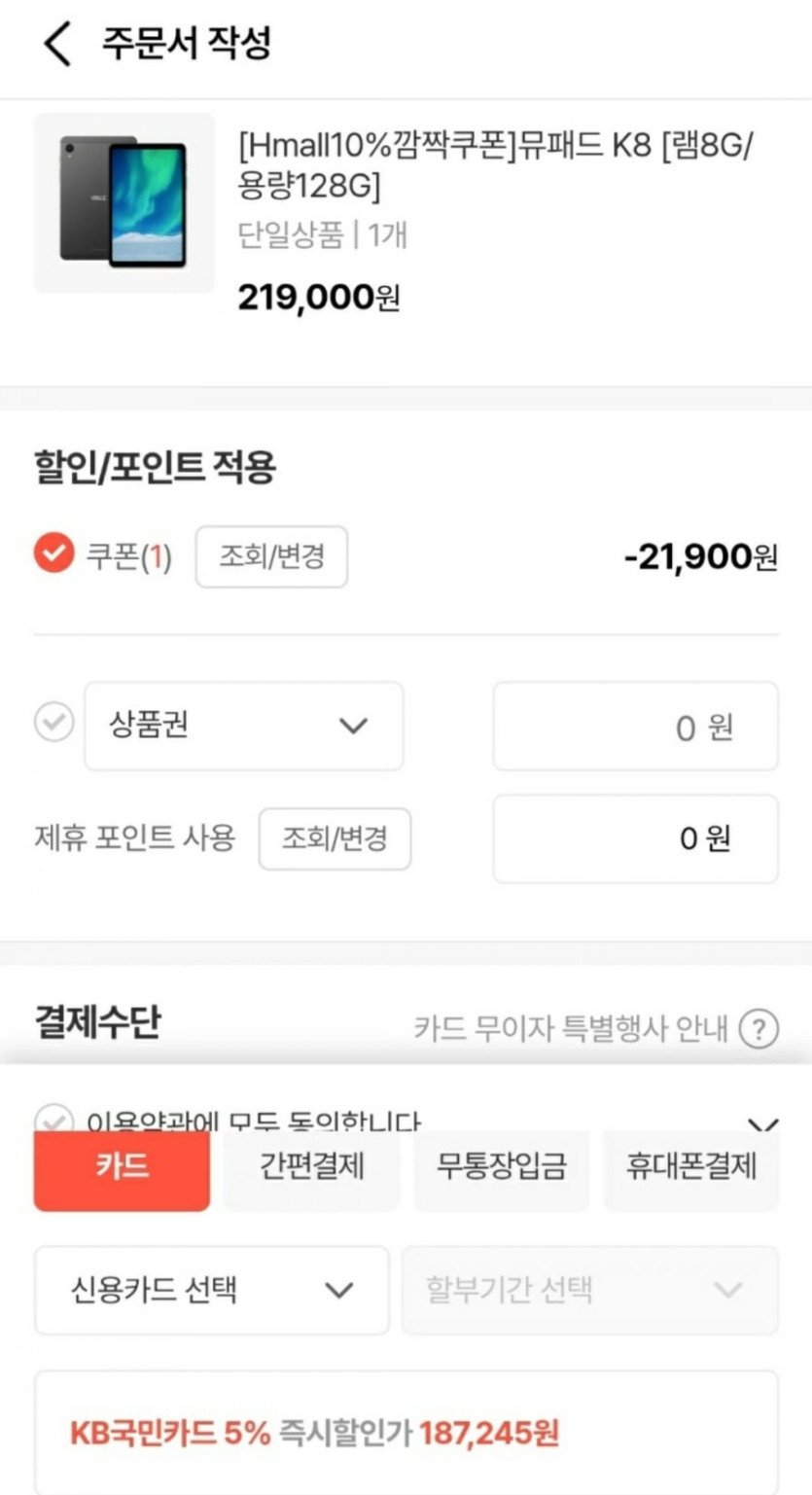
Task: Choose 무통장입금 payment method
Action: point(501,1167)
